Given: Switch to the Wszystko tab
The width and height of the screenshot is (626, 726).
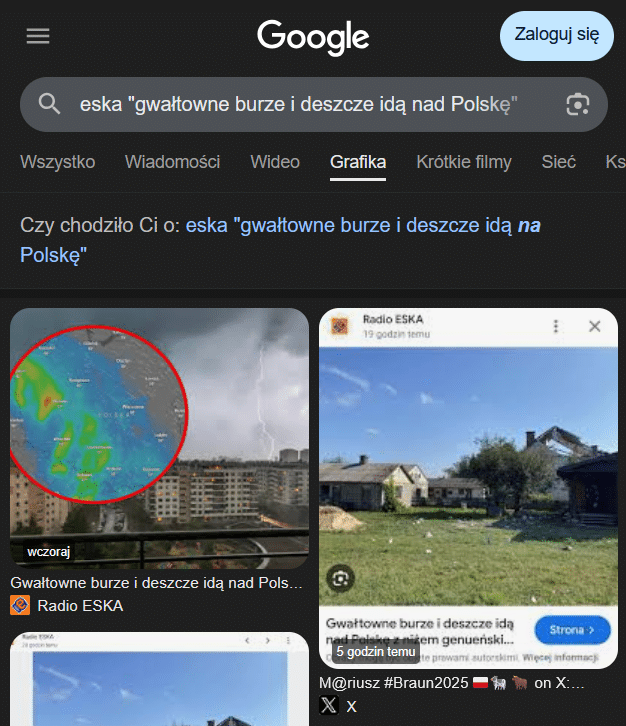Looking at the screenshot, I should [57, 162].
